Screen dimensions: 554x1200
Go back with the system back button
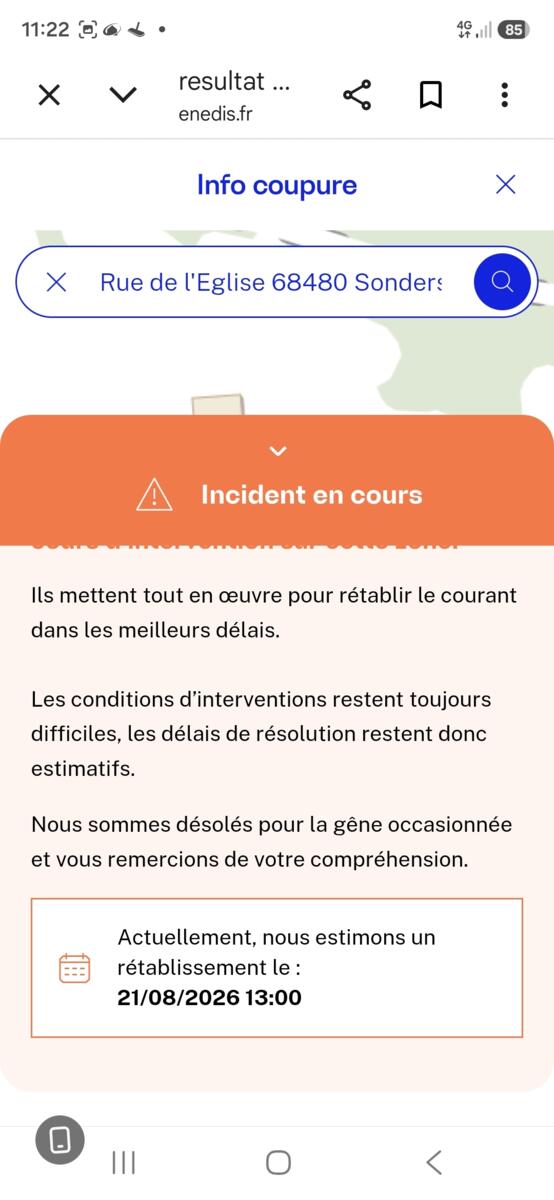point(434,1162)
